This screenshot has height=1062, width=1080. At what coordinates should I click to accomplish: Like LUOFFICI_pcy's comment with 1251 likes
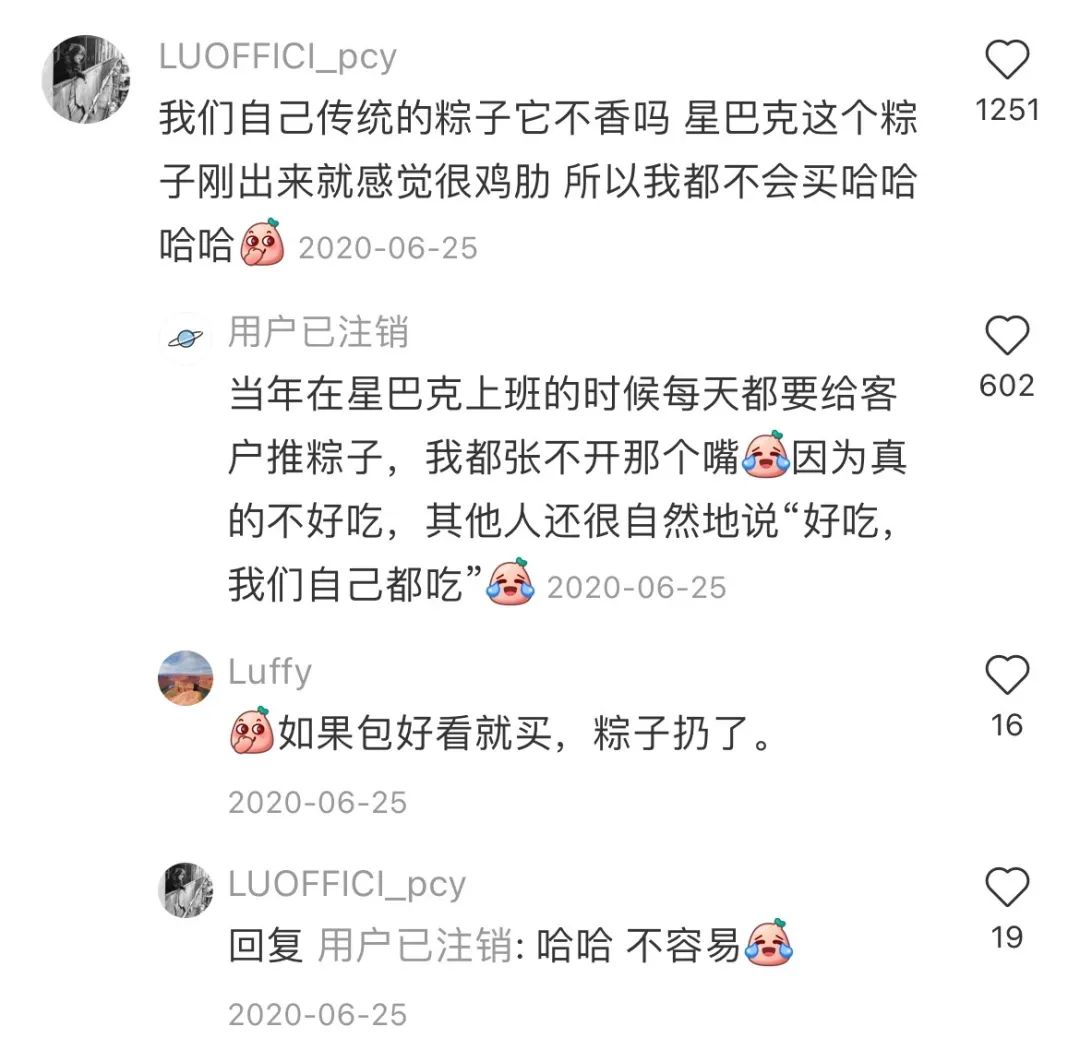(x=1007, y=62)
